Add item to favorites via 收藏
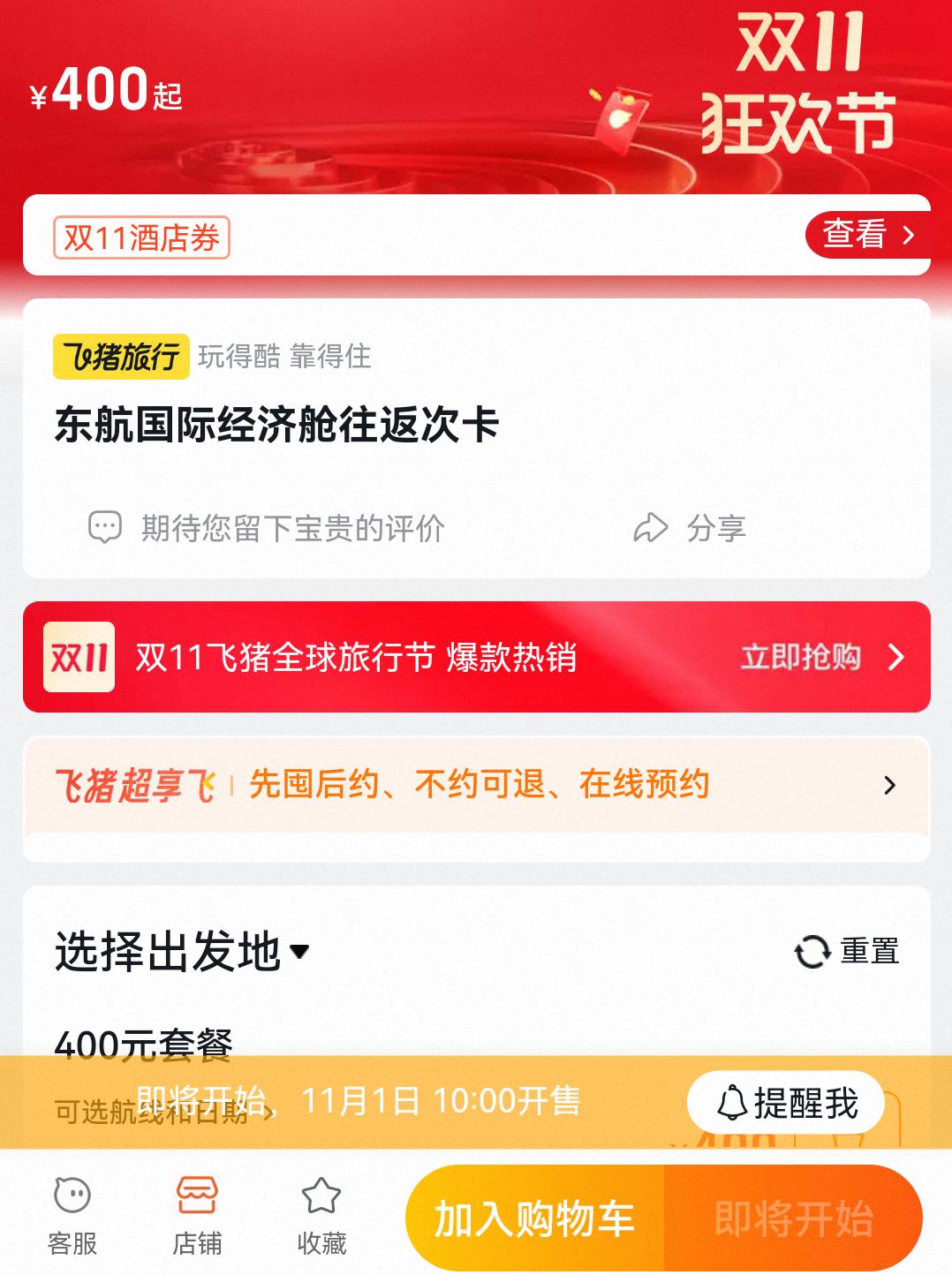This screenshot has width=952, height=1275. click(321, 1216)
